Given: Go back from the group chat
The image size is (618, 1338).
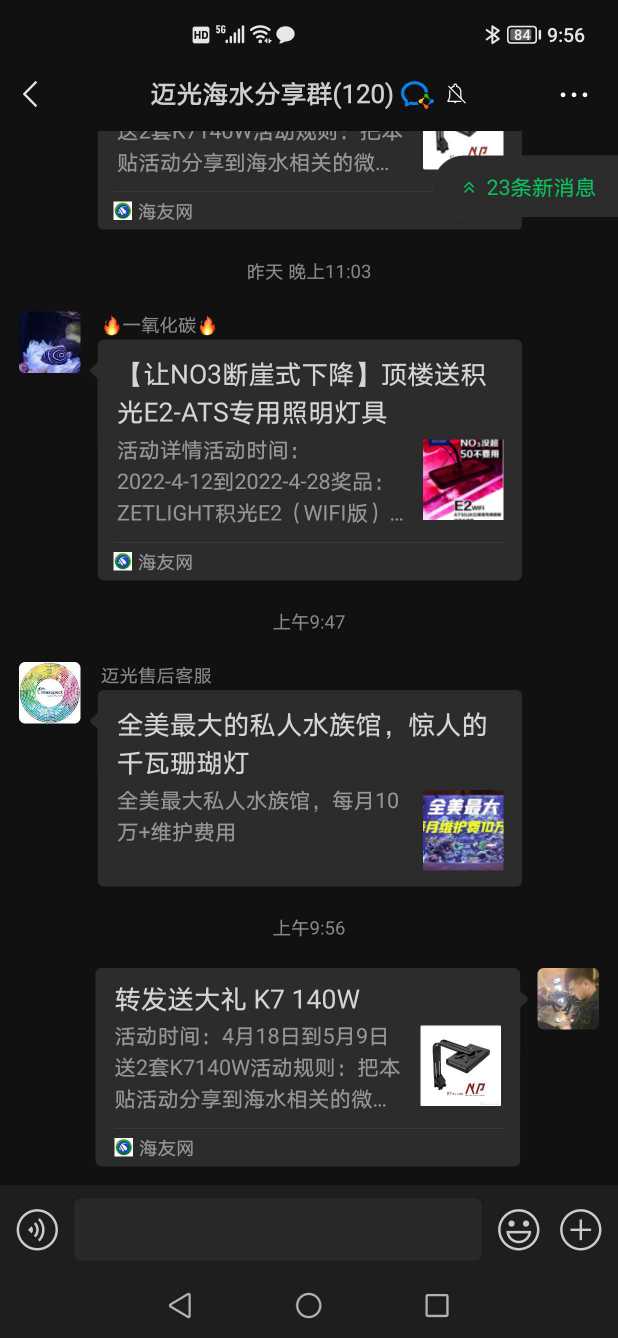Looking at the screenshot, I should (30, 95).
